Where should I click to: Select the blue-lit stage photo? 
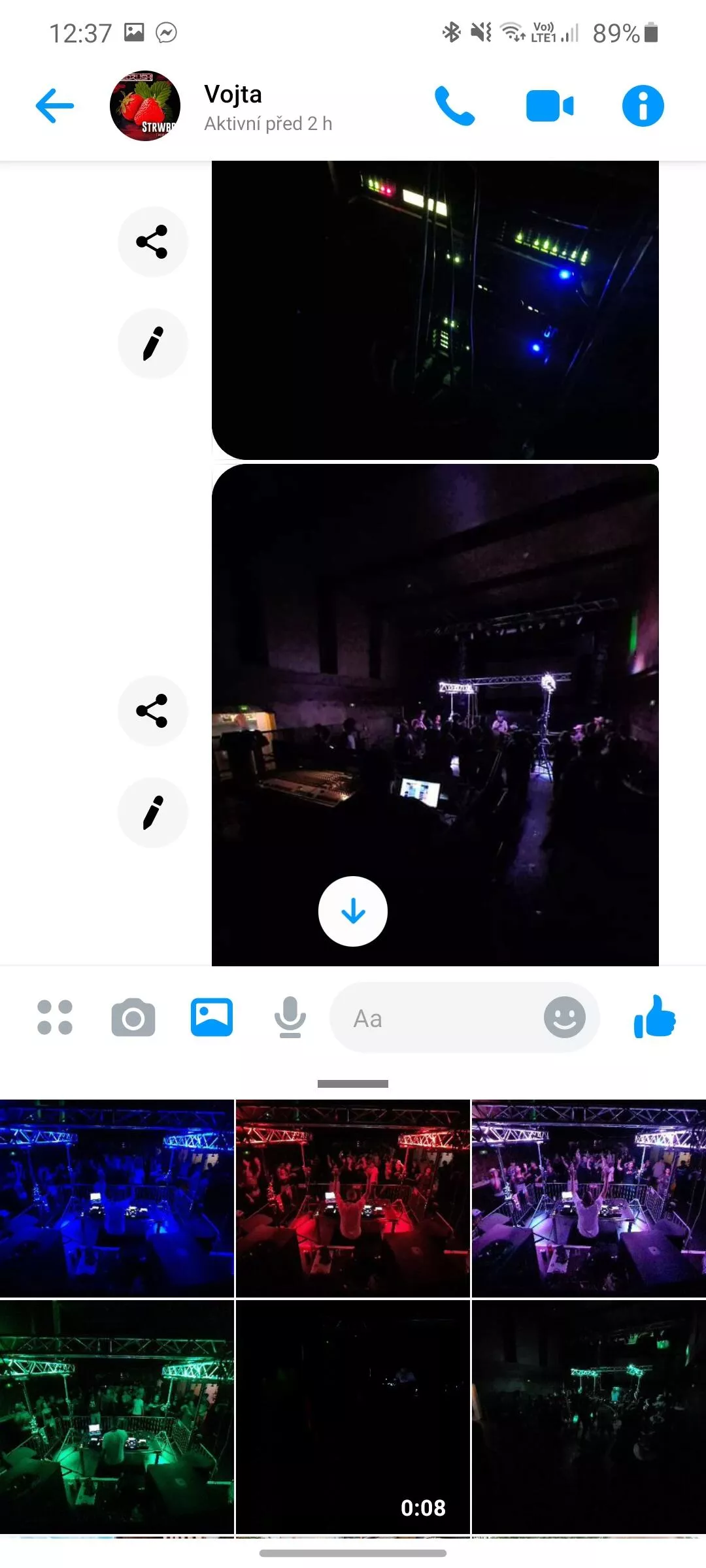117,1198
